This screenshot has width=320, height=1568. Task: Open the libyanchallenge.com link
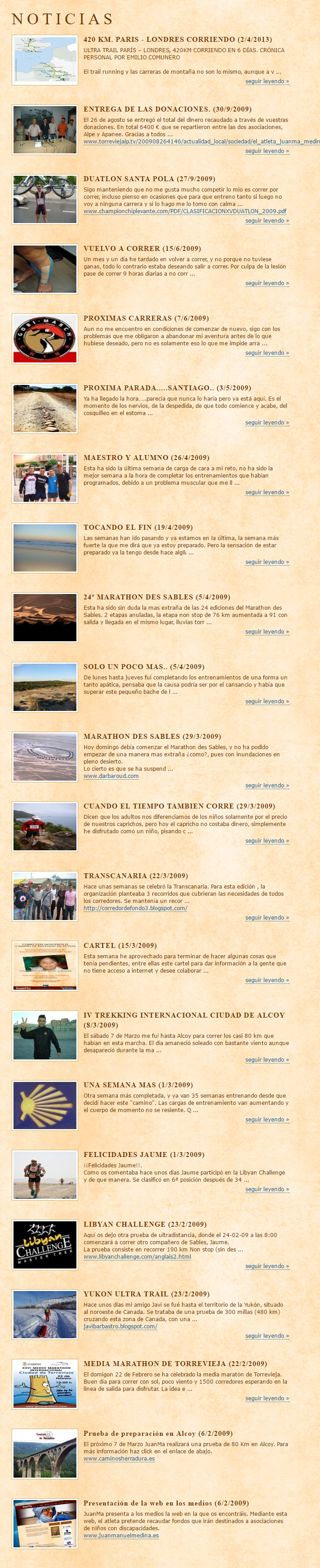pos(137,1256)
